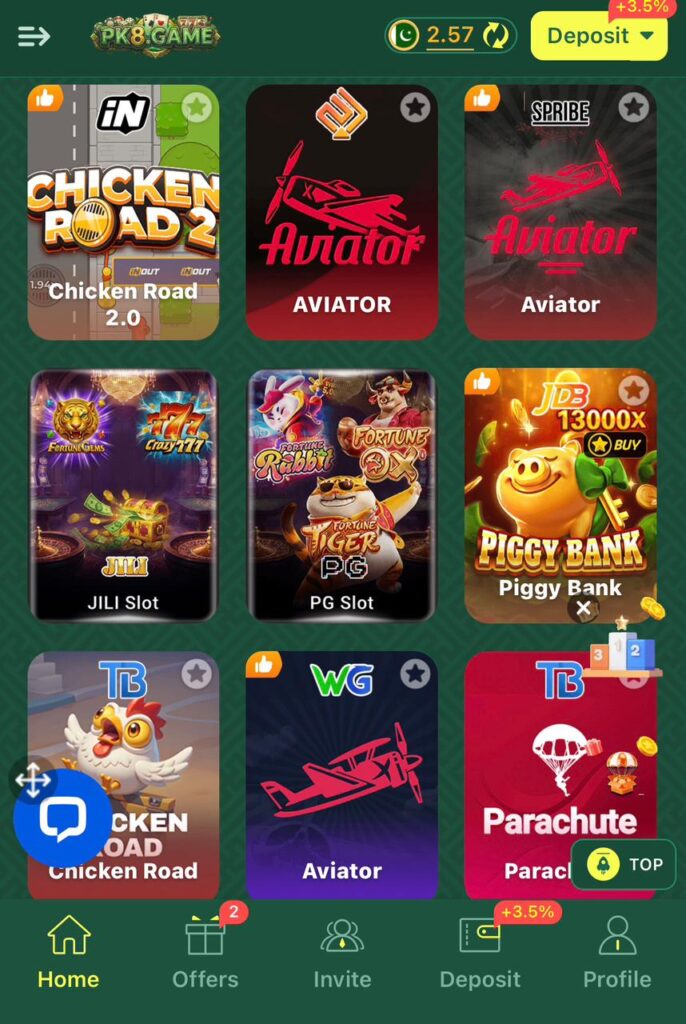Go to the Invite tab

point(342,954)
